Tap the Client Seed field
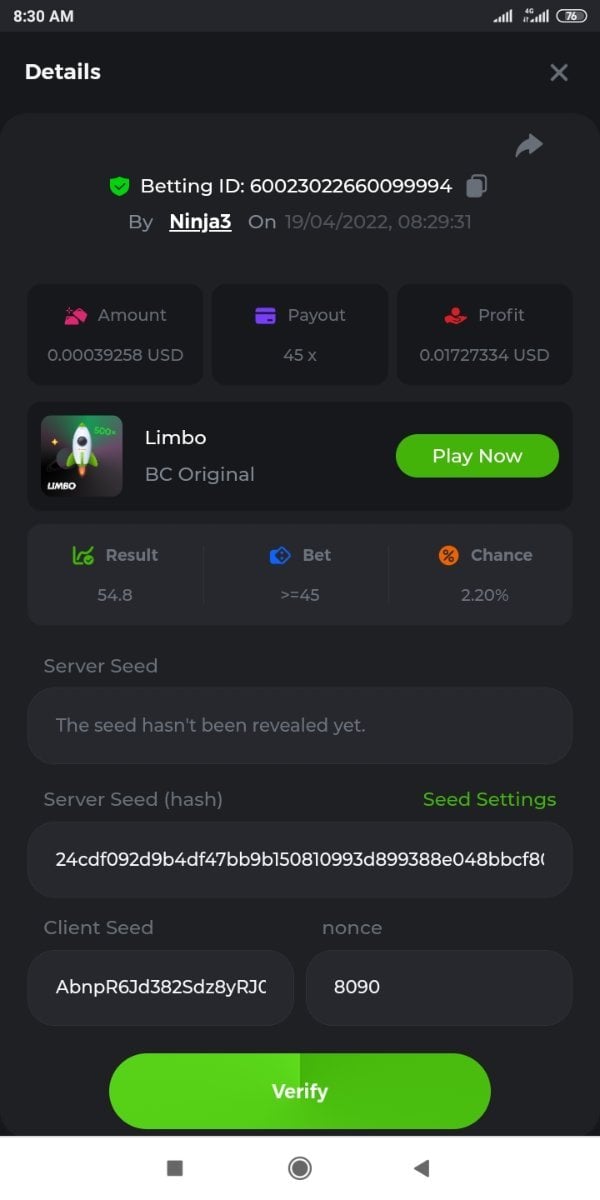This screenshot has width=600, height=1200. (161, 987)
